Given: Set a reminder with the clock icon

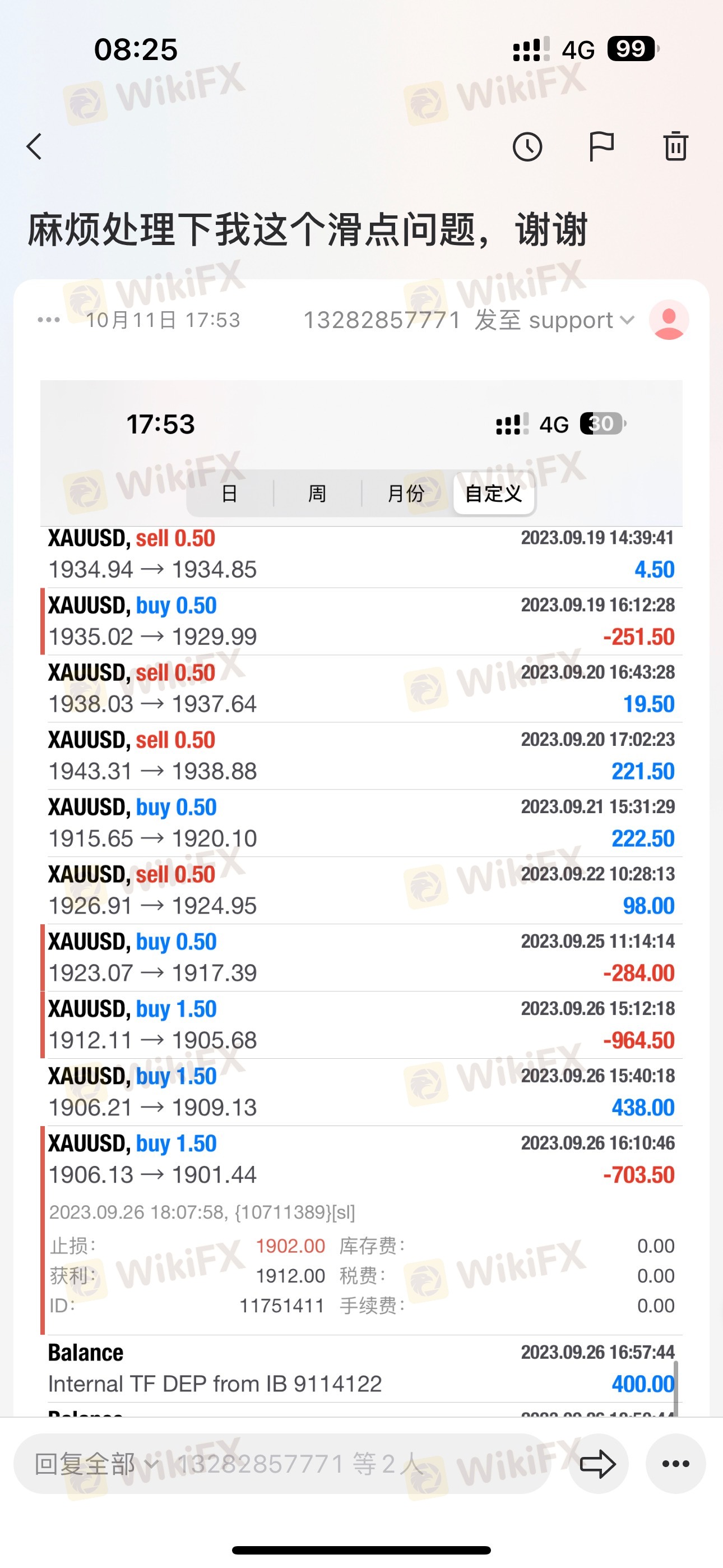Looking at the screenshot, I should (527, 147).
